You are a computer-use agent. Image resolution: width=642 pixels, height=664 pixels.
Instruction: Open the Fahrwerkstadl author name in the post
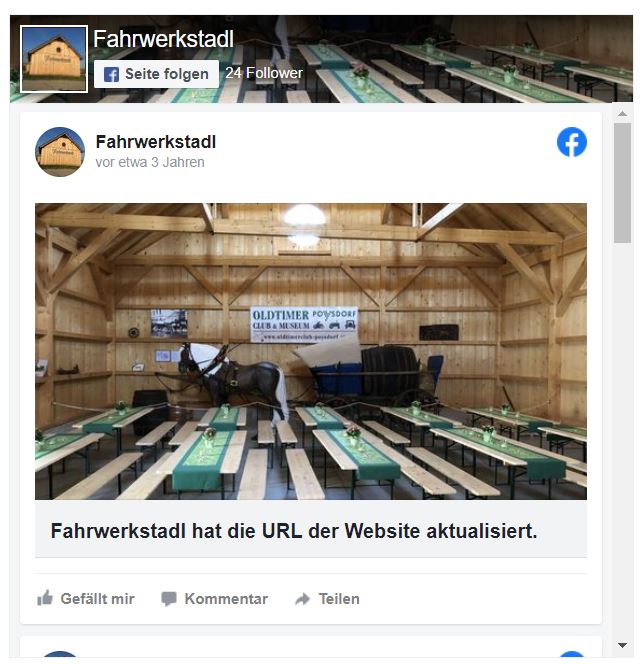tap(155, 142)
